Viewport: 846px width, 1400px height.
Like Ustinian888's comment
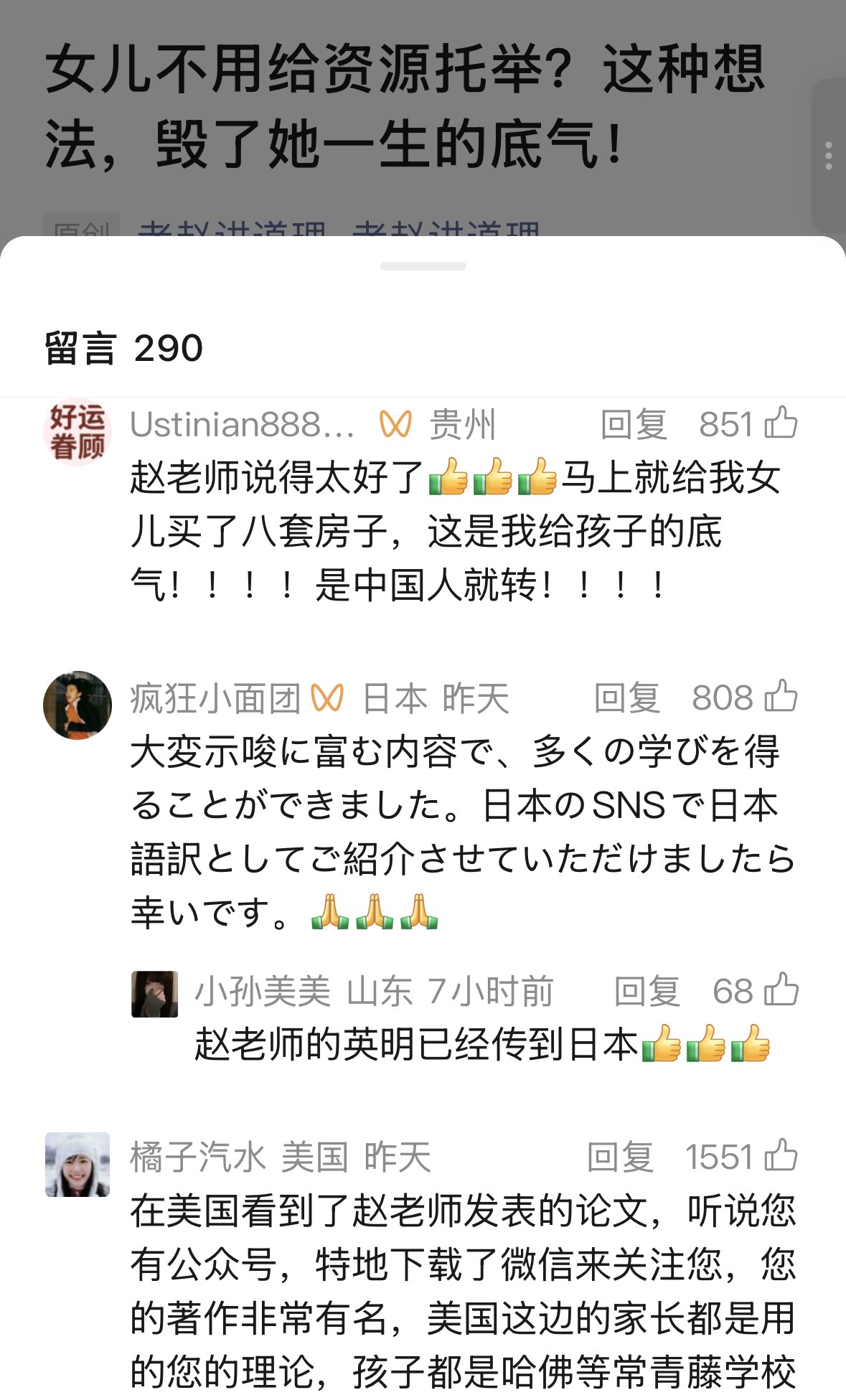(x=781, y=423)
